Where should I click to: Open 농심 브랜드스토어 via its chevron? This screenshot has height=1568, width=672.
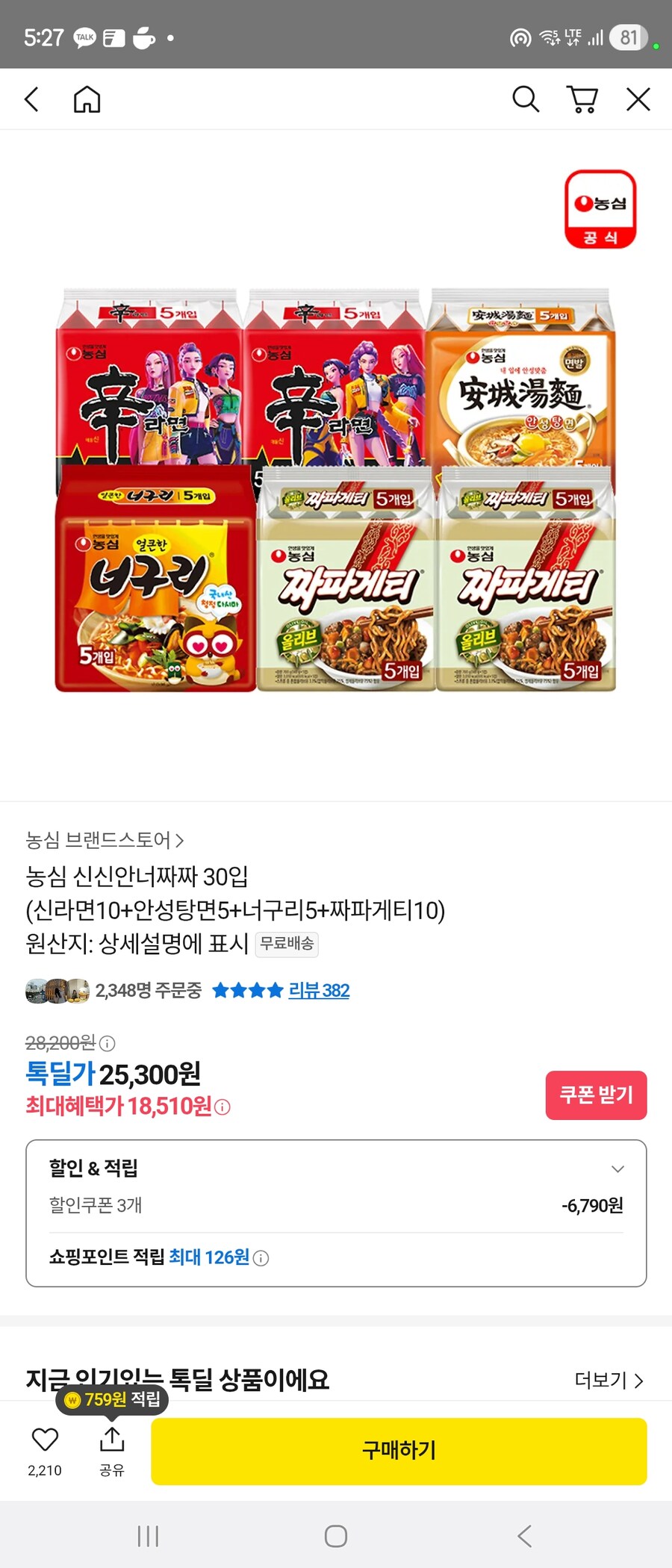point(181,840)
